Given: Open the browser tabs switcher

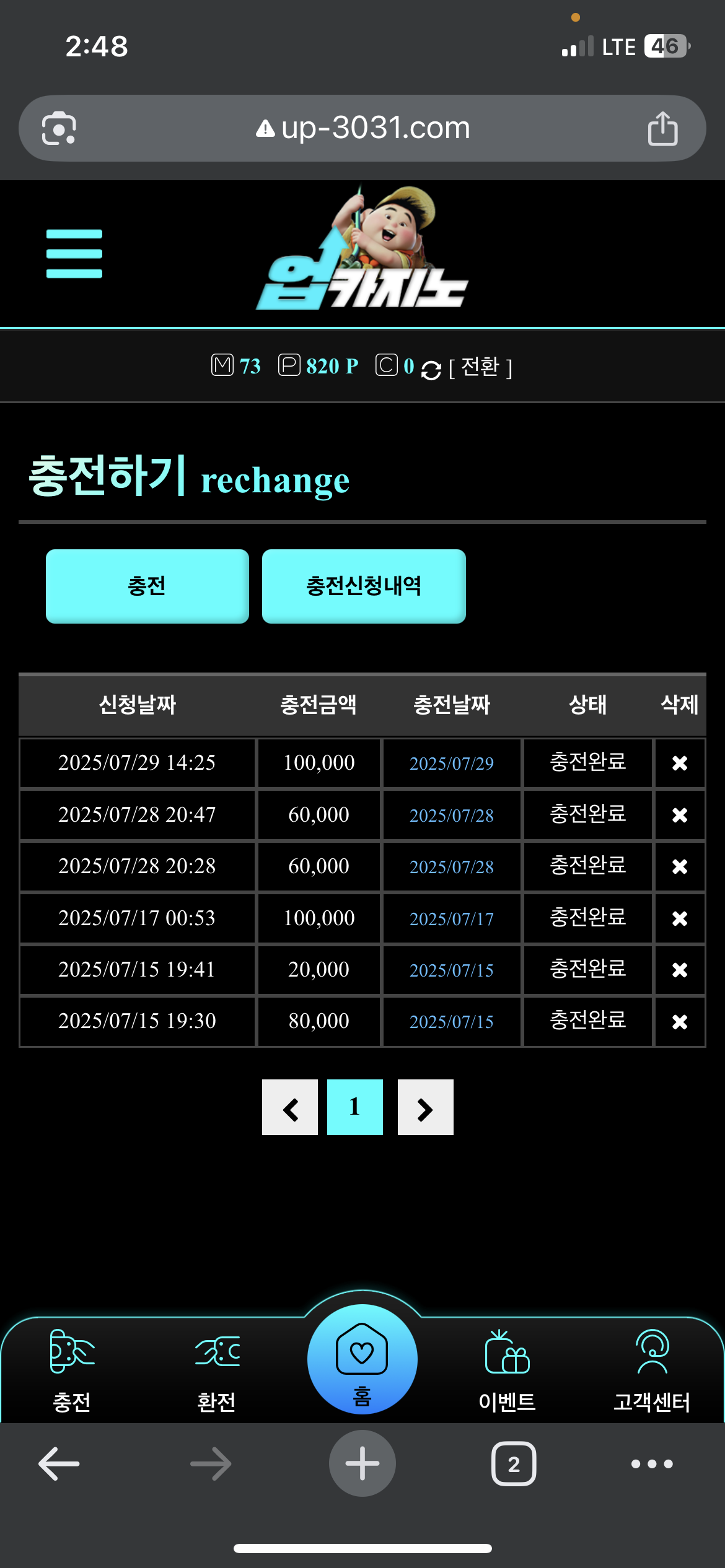Looking at the screenshot, I should (513, 1464).
